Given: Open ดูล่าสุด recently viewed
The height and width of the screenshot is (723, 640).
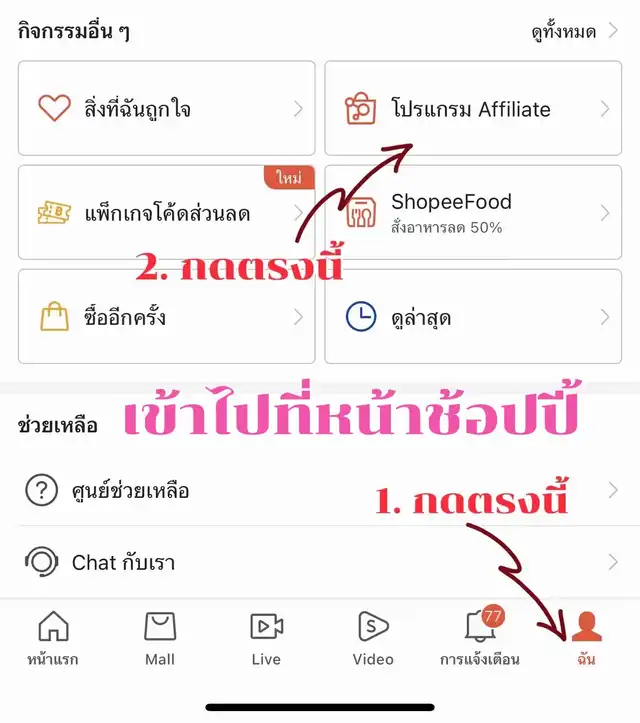Looking at the screenshot, I should (472, 317).
